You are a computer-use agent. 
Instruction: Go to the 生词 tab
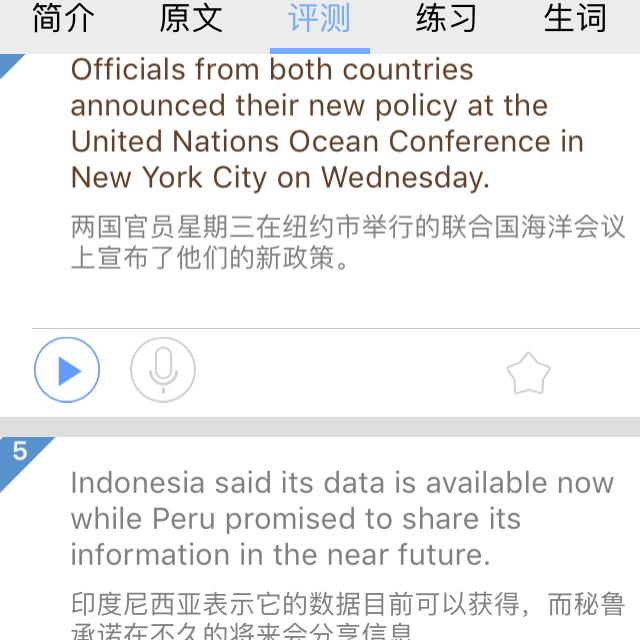click(x=575, y=18)
